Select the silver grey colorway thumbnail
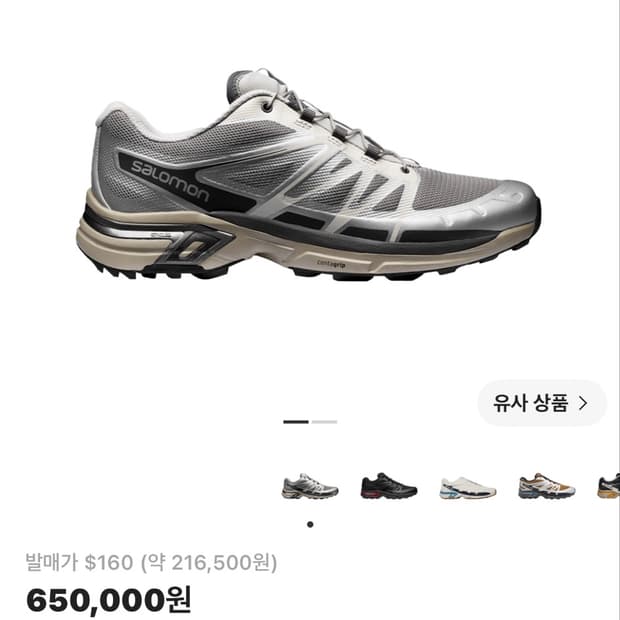Viewport: 620px width, 620px height. point(310,486)
